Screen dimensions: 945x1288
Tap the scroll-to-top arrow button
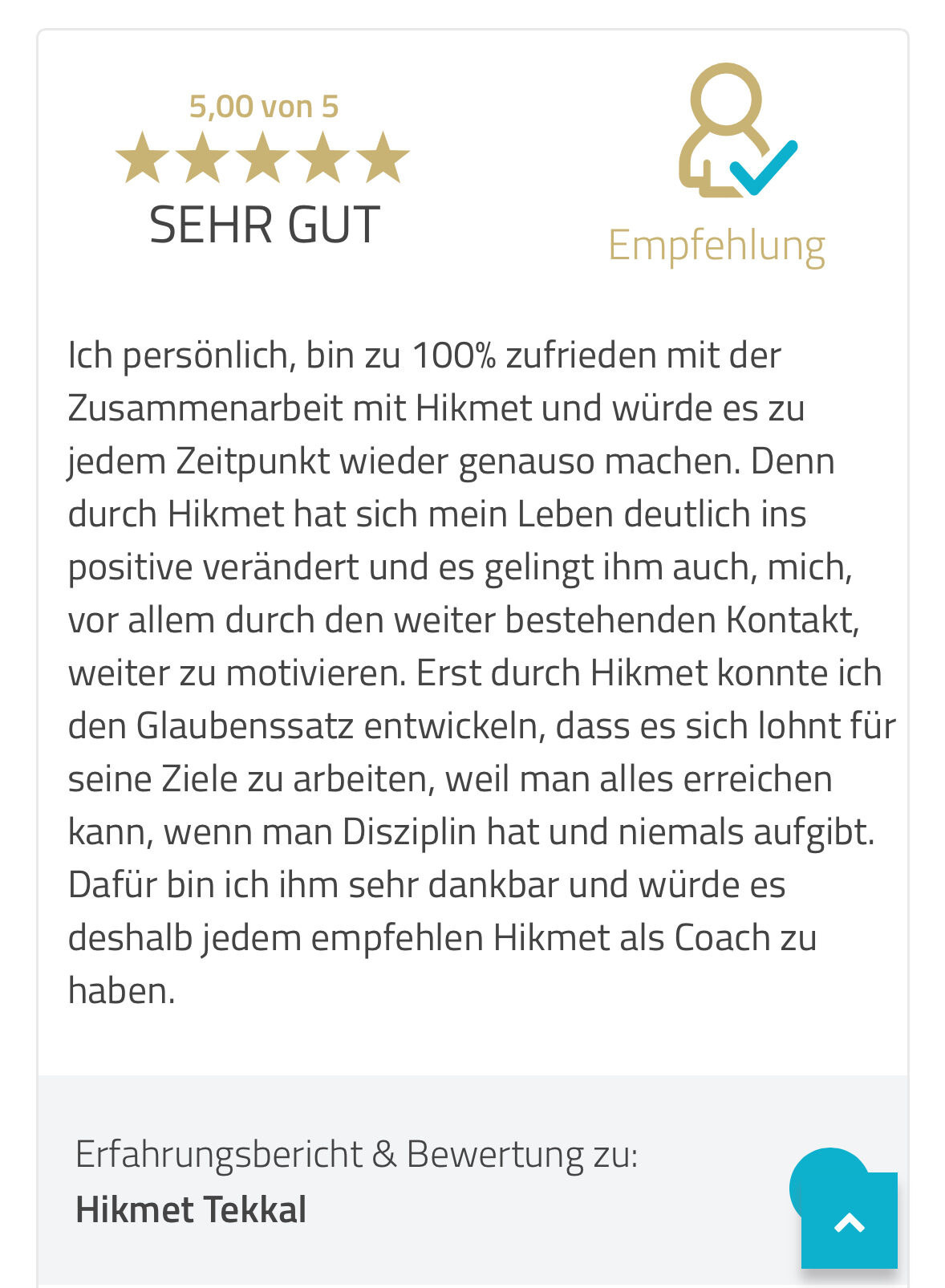coord(849,1221)
